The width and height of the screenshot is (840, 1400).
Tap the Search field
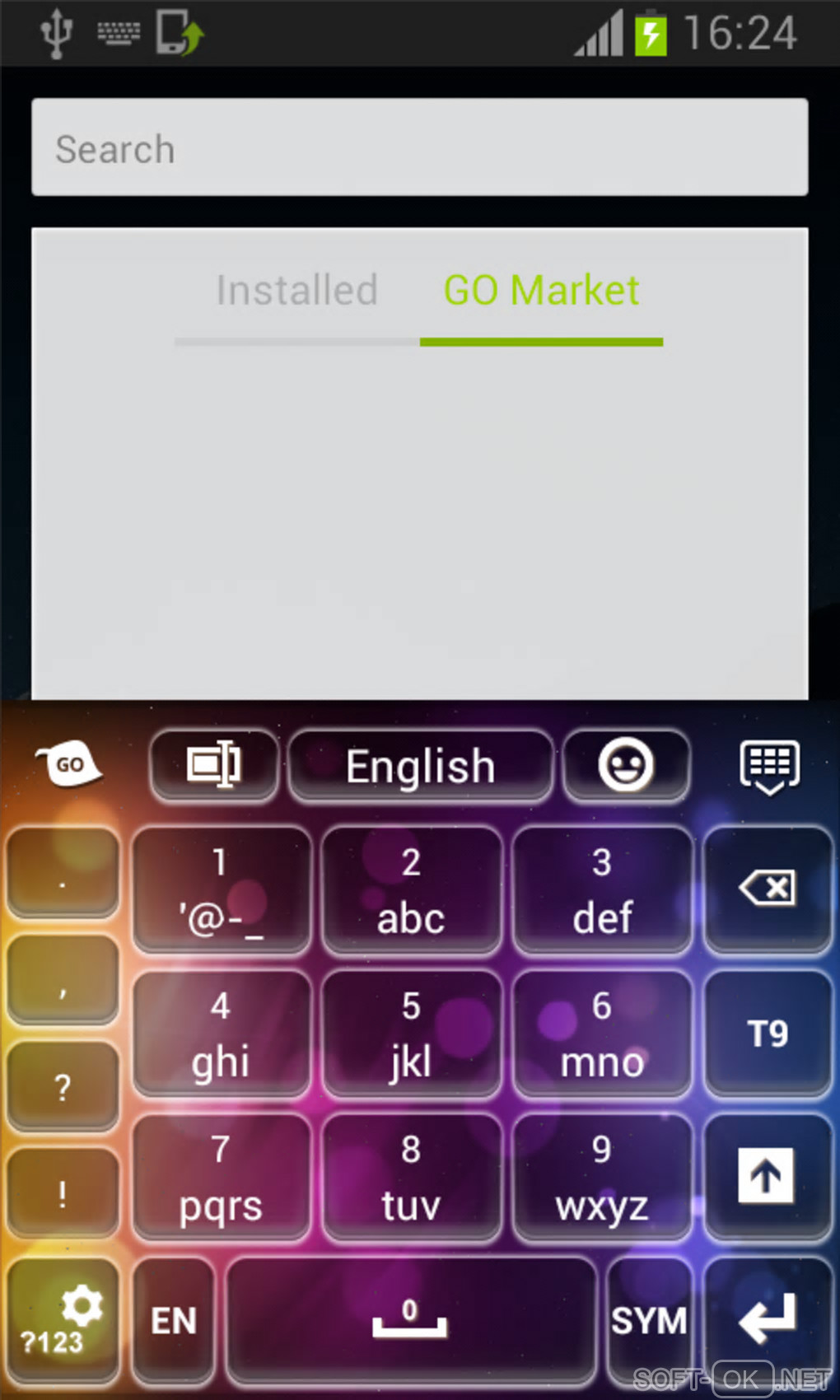pyautogui.click(x=419, y=148)
